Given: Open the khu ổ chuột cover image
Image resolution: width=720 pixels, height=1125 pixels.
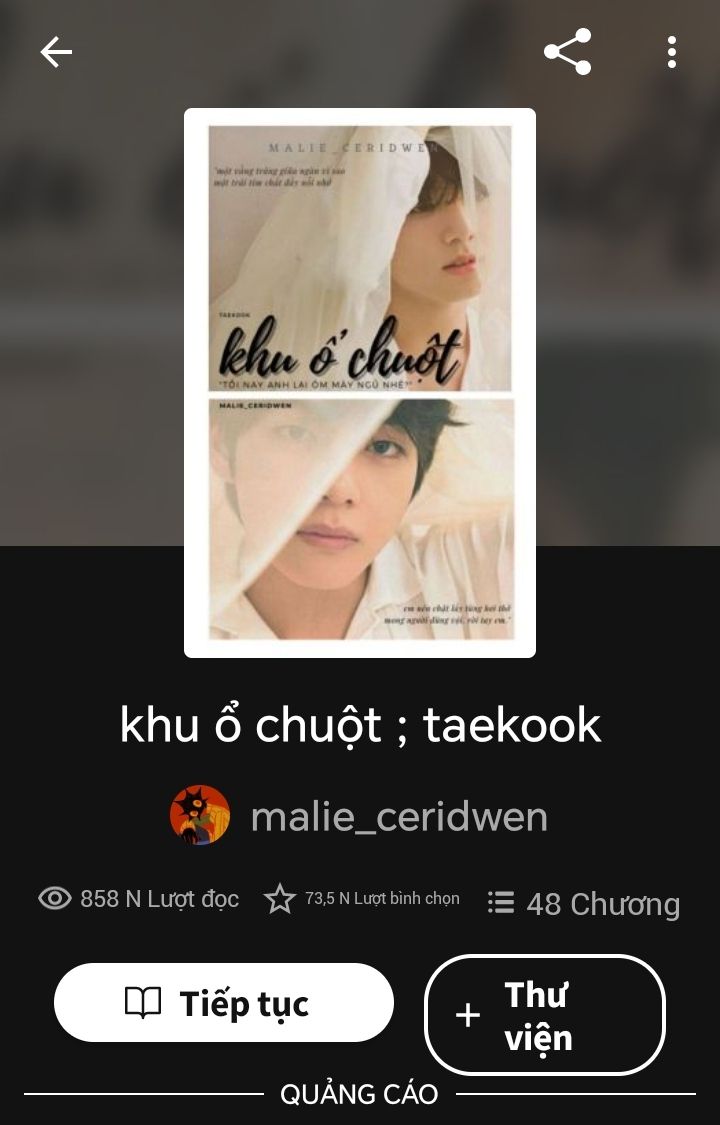Looking at the screenshot, I should 360,382.
